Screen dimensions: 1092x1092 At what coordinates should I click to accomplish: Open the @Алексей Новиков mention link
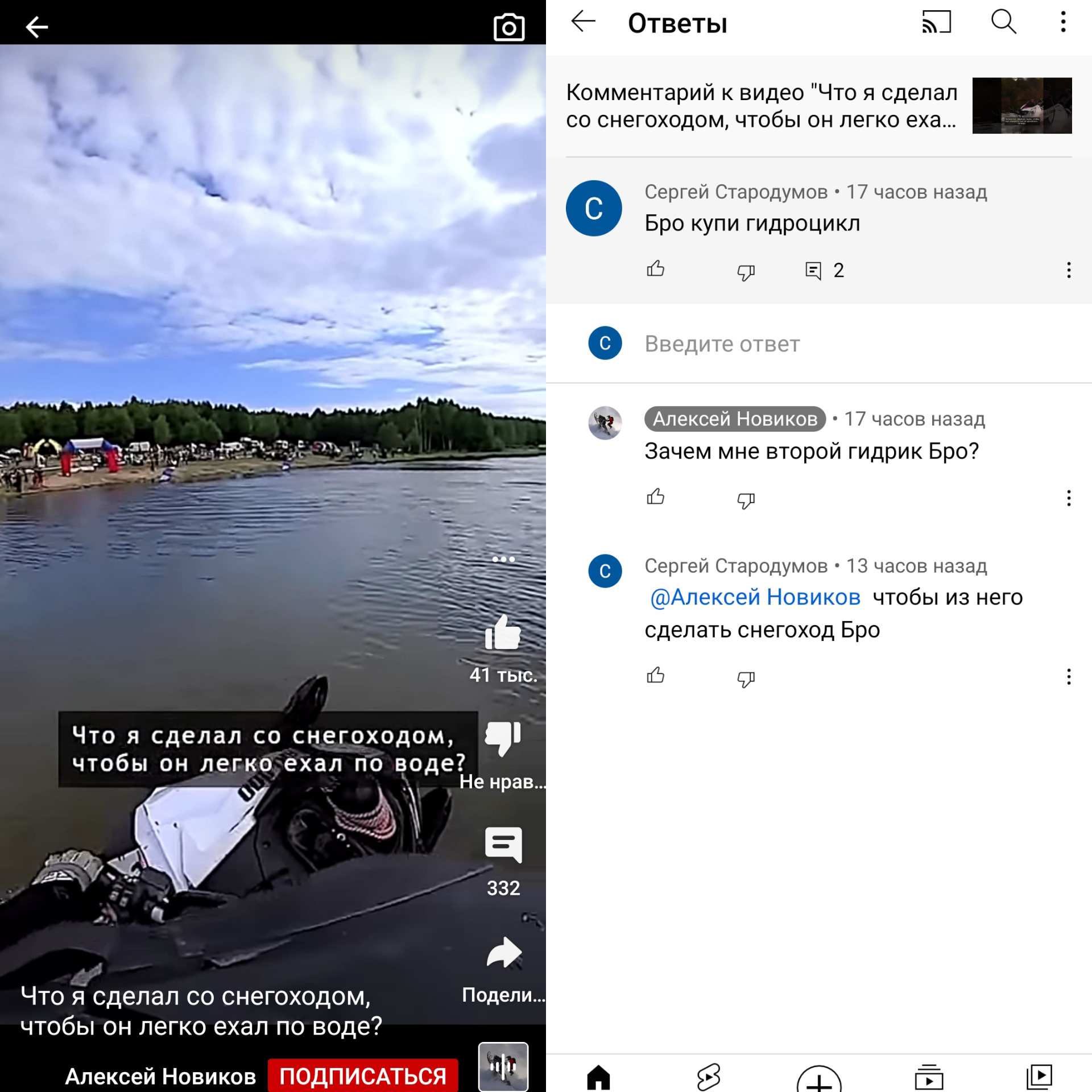(755, 597)
